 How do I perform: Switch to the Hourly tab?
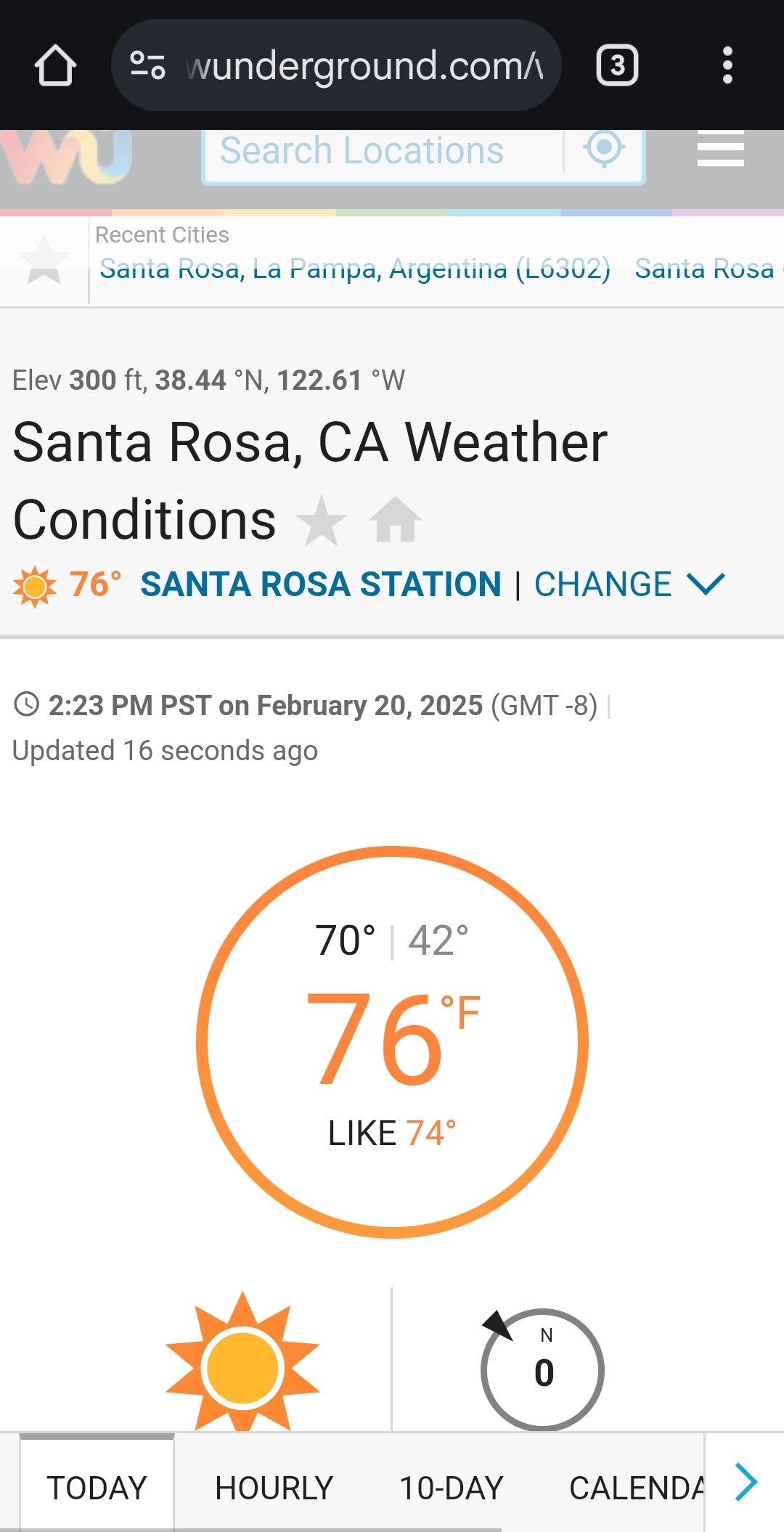coord(274,1488)
